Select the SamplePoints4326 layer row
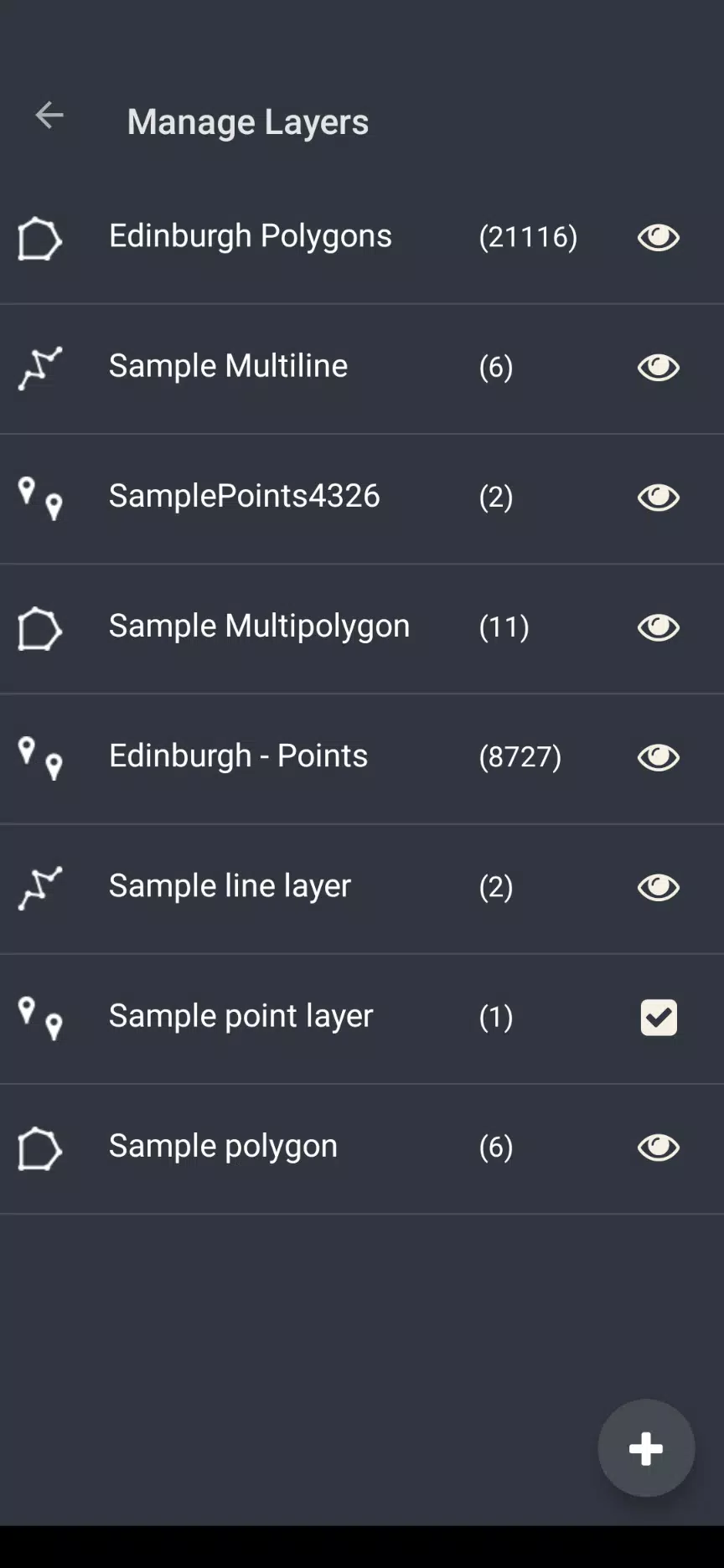Viewport: 724px width, 1568px height. 362,498
